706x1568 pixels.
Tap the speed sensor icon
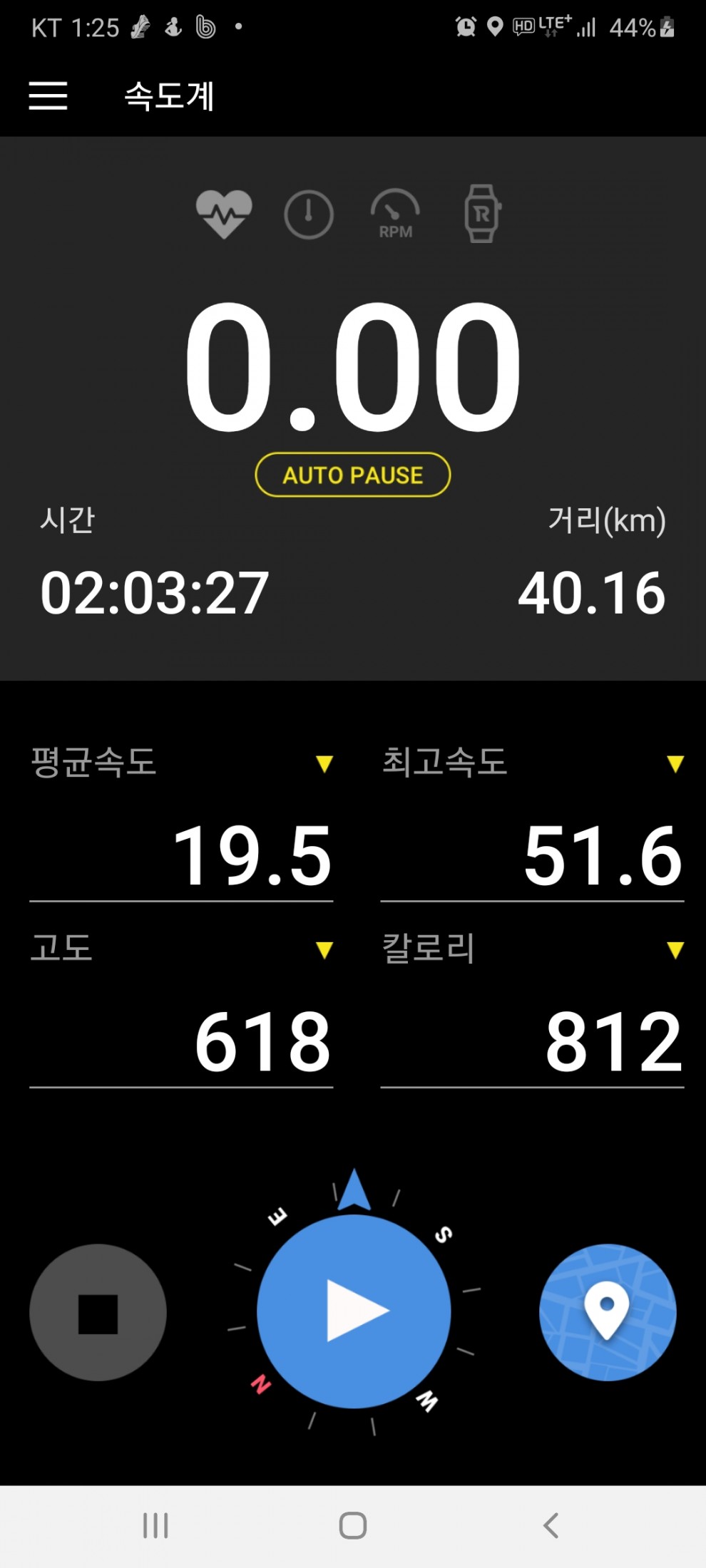[309, 214]
